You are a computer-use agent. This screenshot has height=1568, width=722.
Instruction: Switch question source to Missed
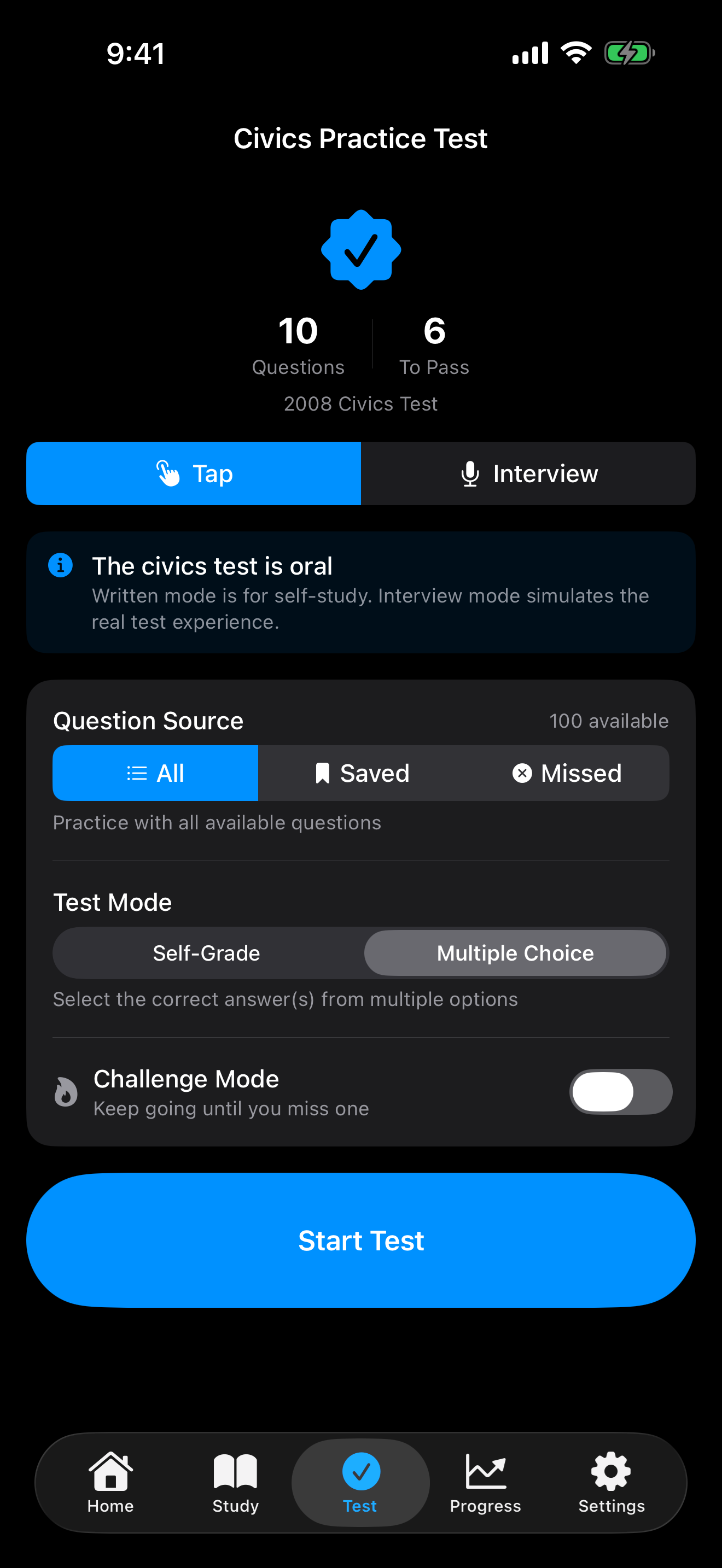(x=566, y=773)
